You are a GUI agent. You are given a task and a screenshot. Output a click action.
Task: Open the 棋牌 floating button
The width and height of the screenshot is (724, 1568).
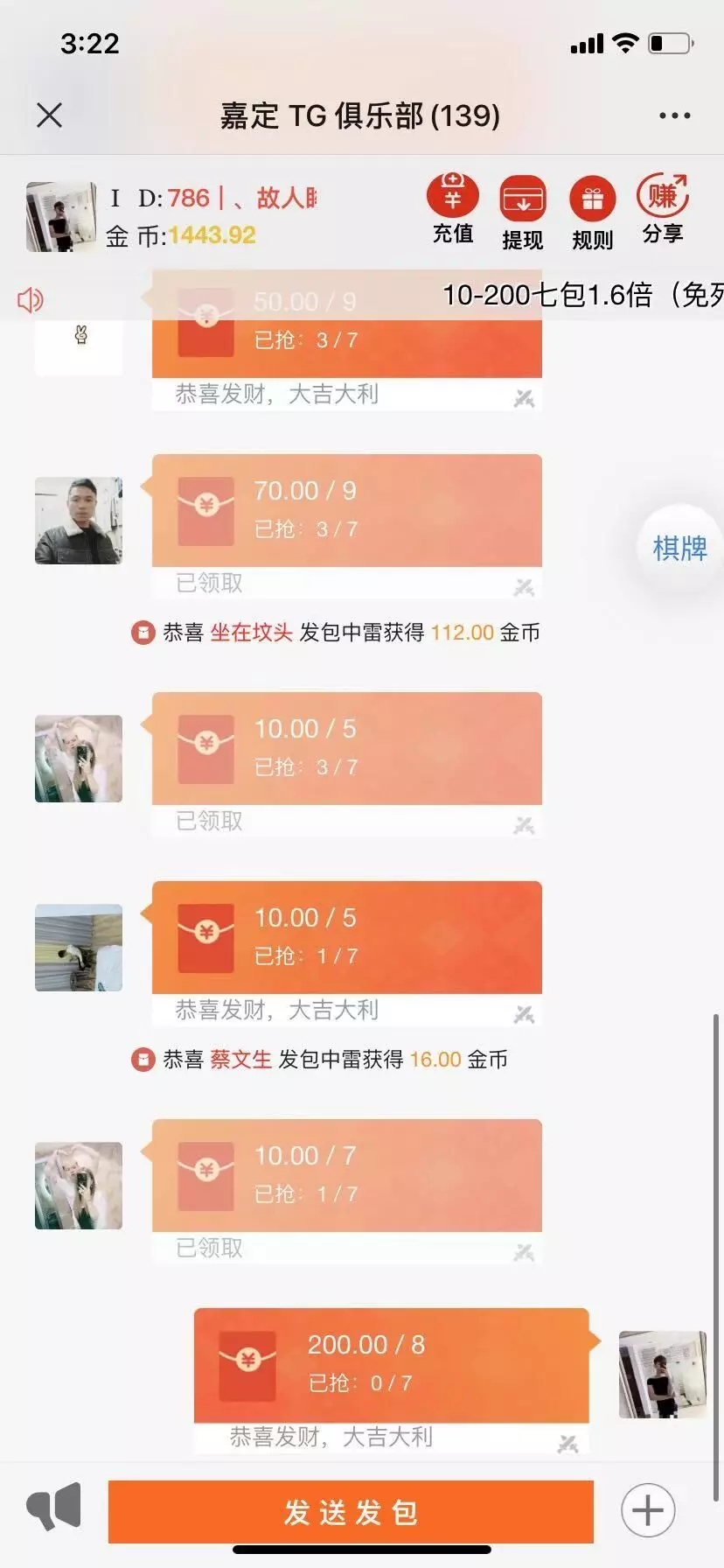pos(679,549)
